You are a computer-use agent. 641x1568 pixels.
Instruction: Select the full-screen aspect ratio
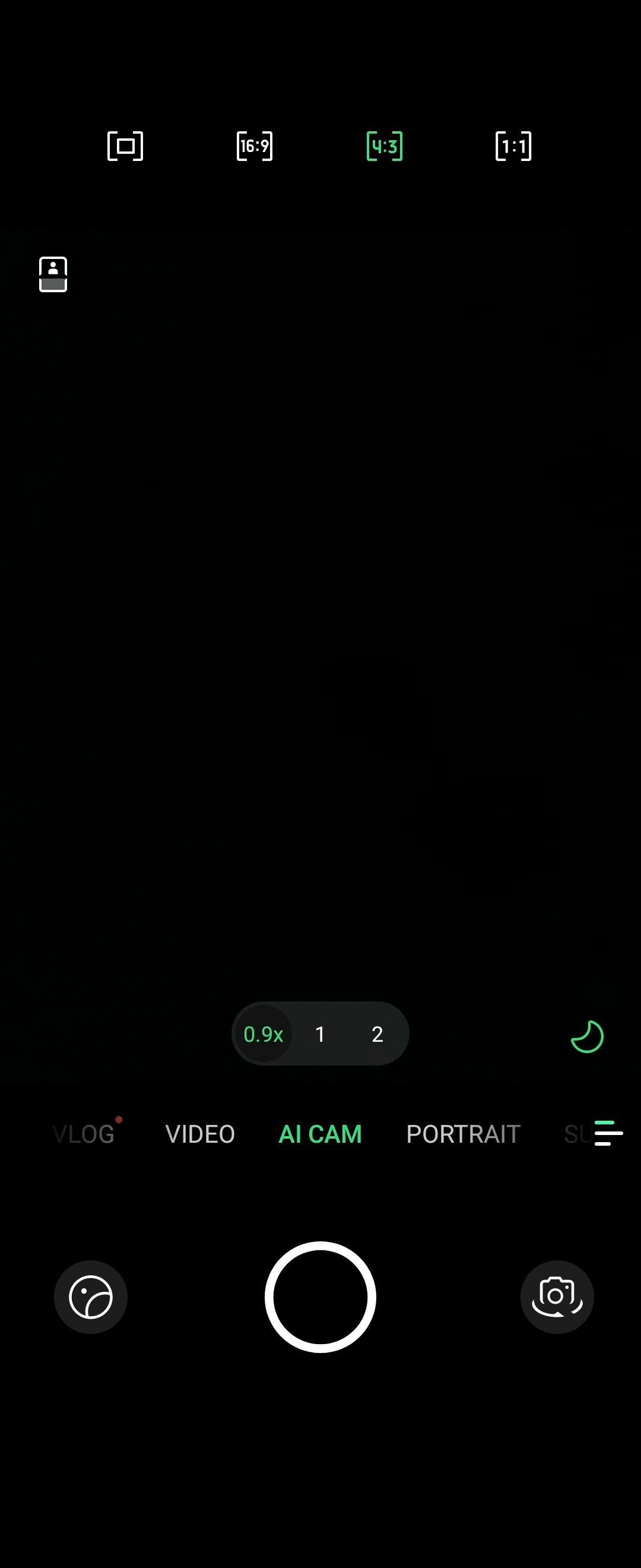click(125, 146)
